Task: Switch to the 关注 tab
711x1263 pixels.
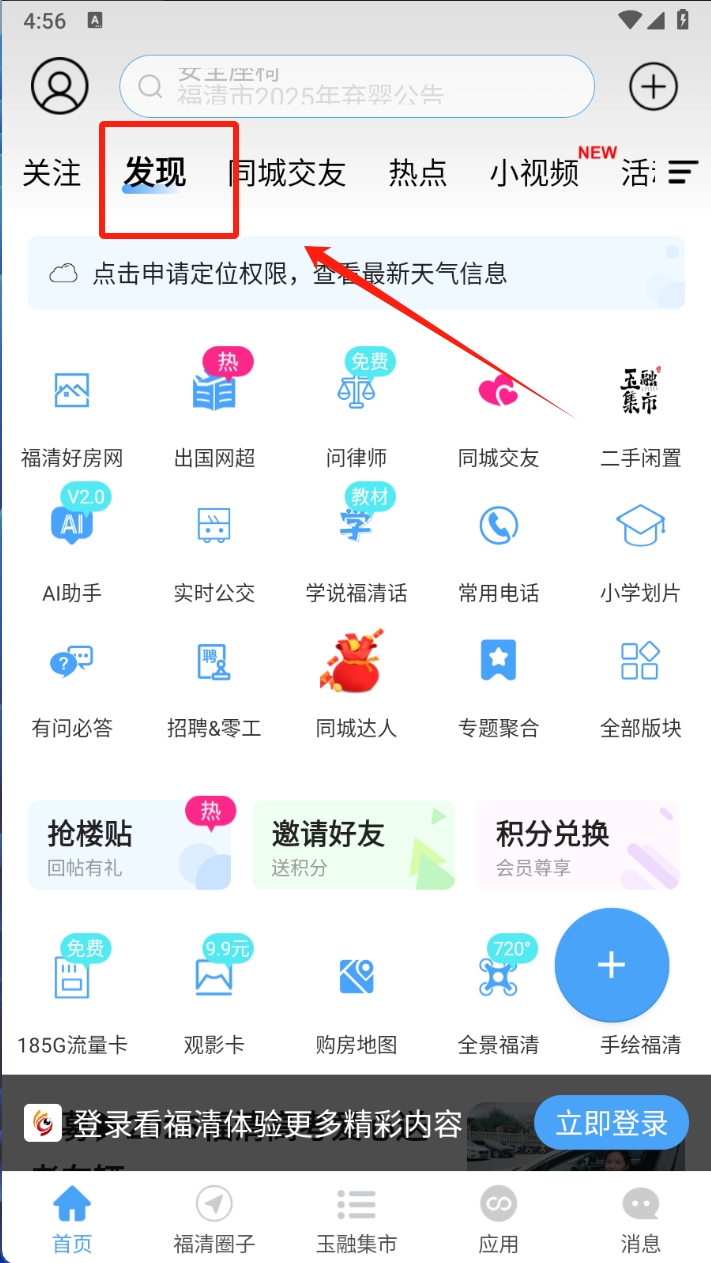Action: (x=52, y=173)
